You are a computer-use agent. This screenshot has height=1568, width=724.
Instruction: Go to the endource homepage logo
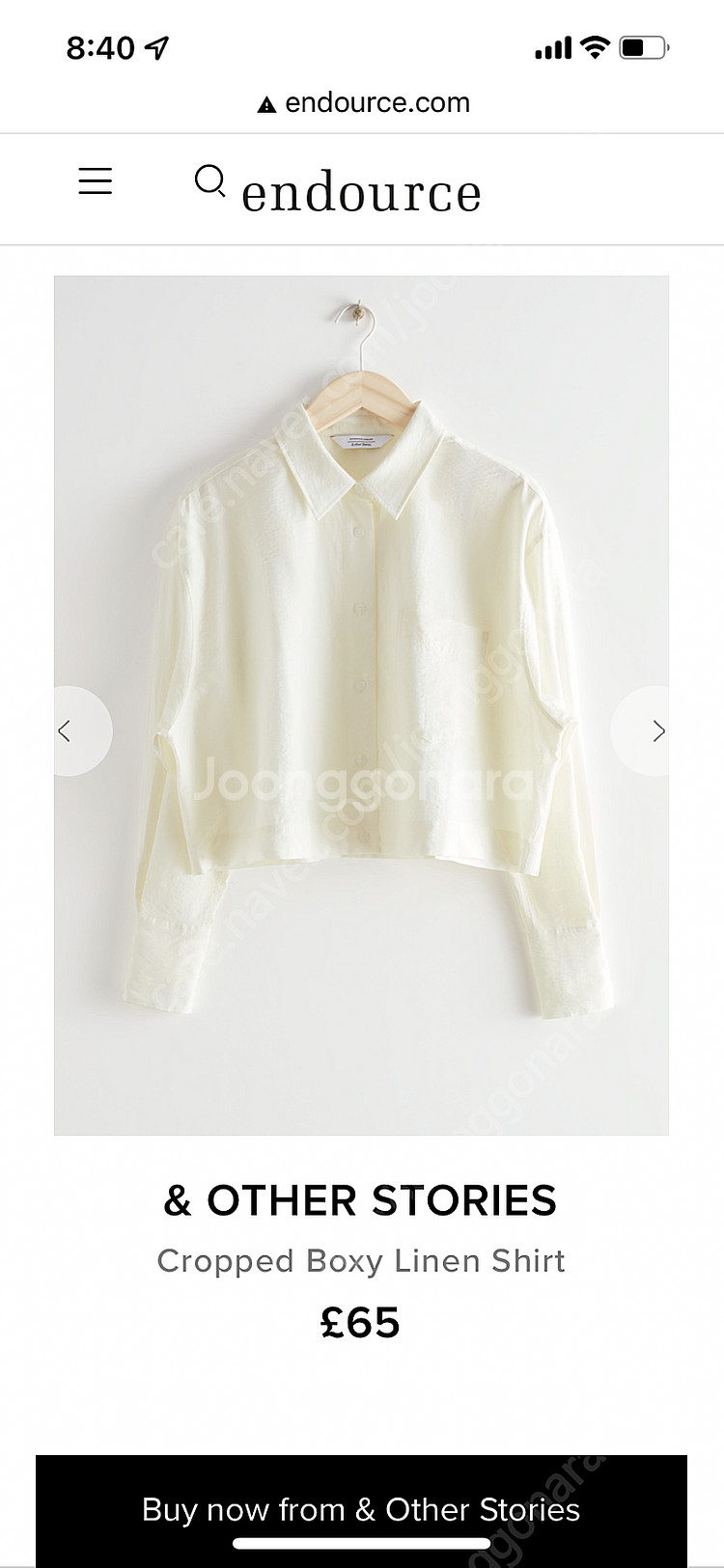[361, 192]
